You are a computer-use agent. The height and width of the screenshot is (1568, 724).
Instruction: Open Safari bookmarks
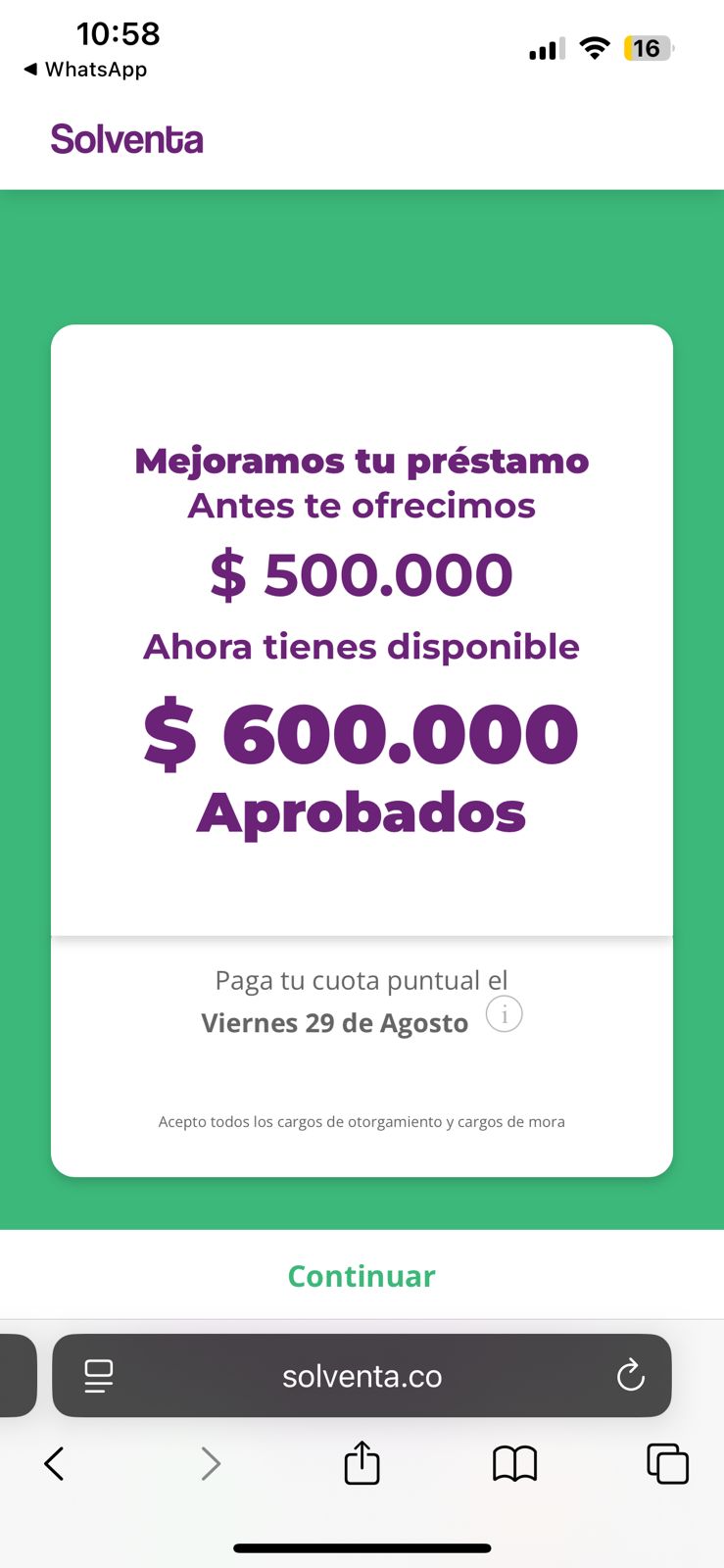point(514,1464)
